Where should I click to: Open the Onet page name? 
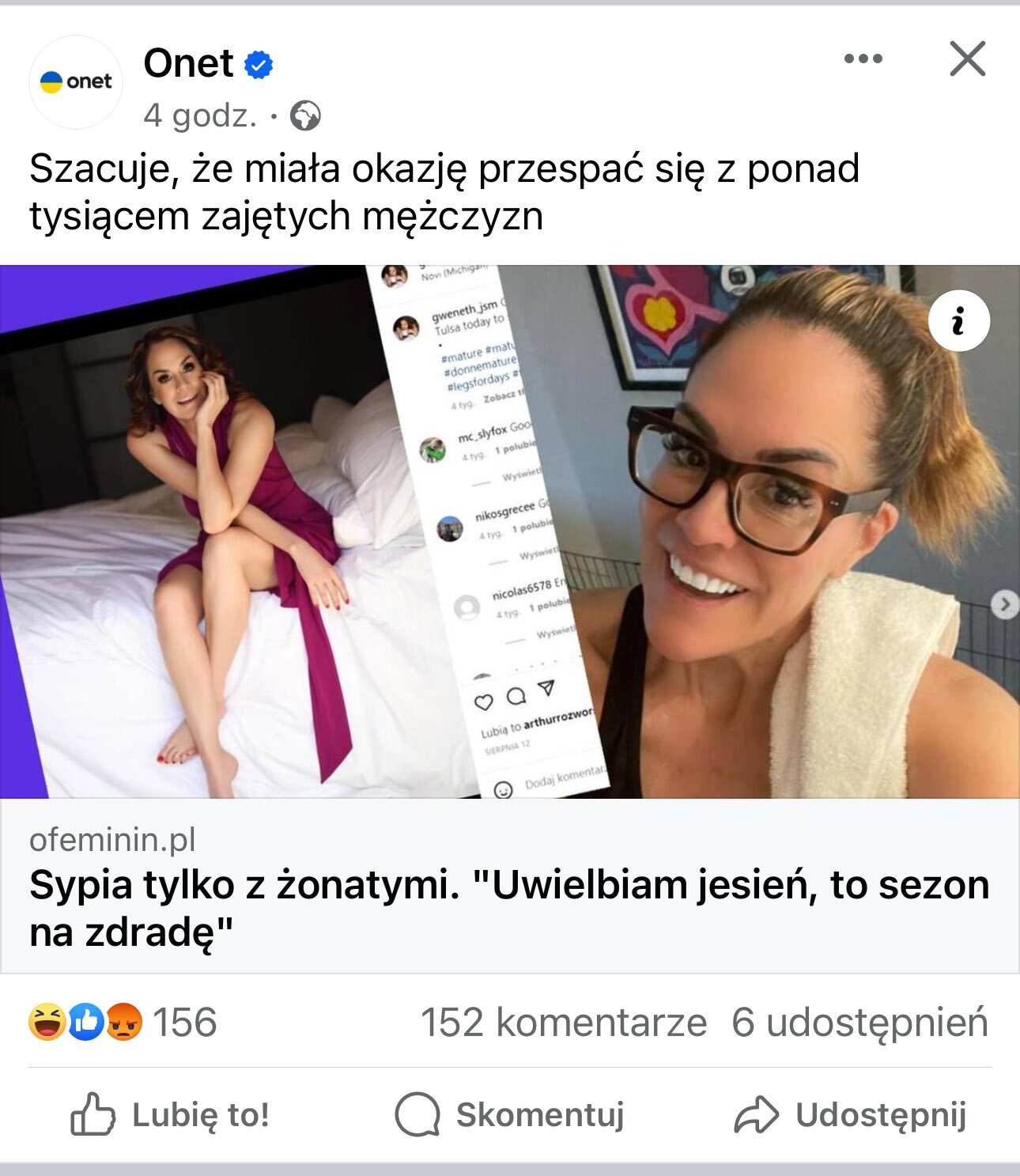click(188, 63)
